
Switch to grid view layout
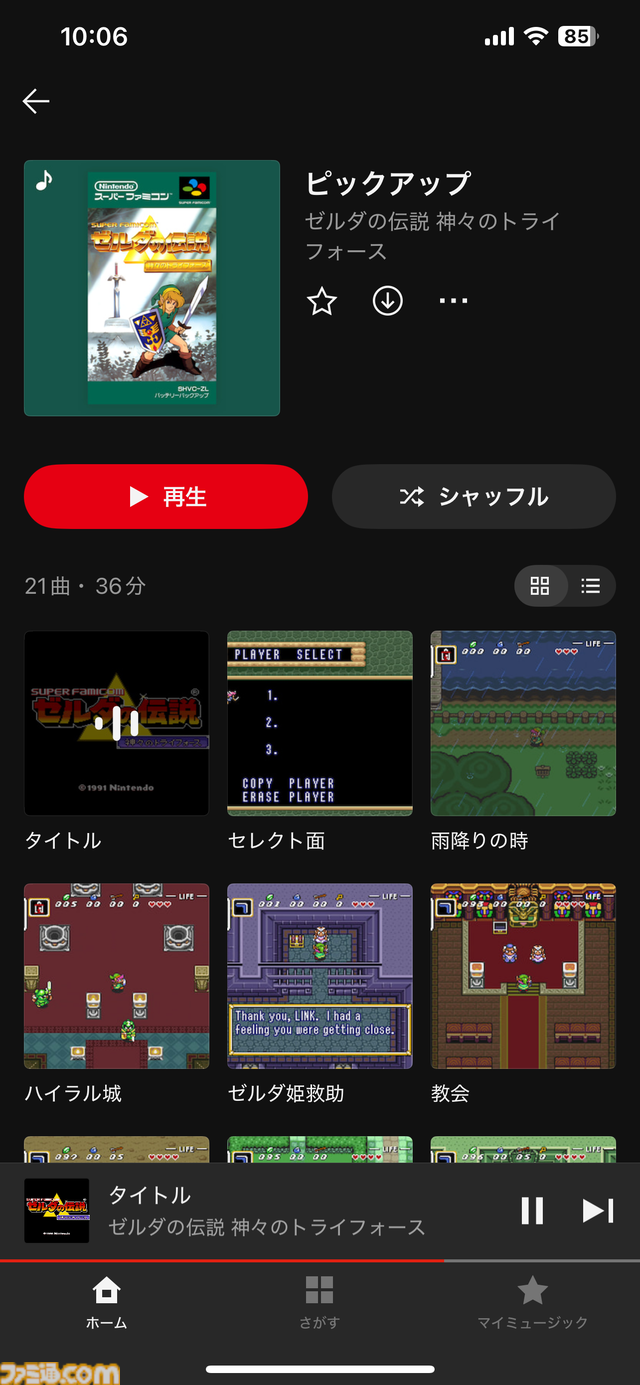[x=540, y=586]
